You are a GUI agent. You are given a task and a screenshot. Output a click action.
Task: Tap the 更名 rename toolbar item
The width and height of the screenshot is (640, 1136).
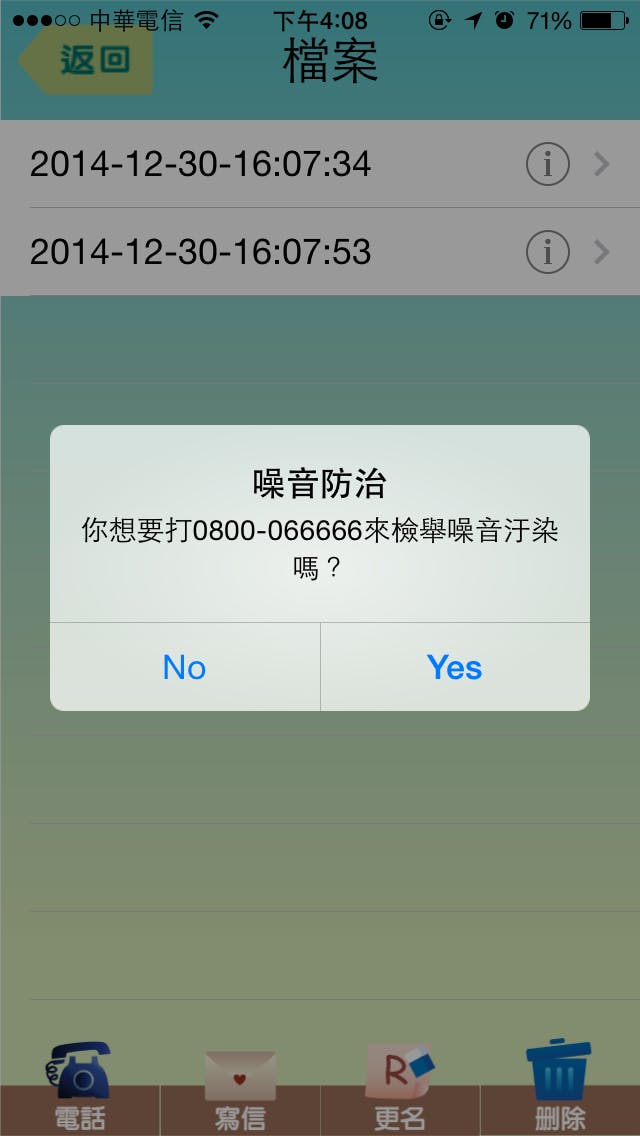400,1090
